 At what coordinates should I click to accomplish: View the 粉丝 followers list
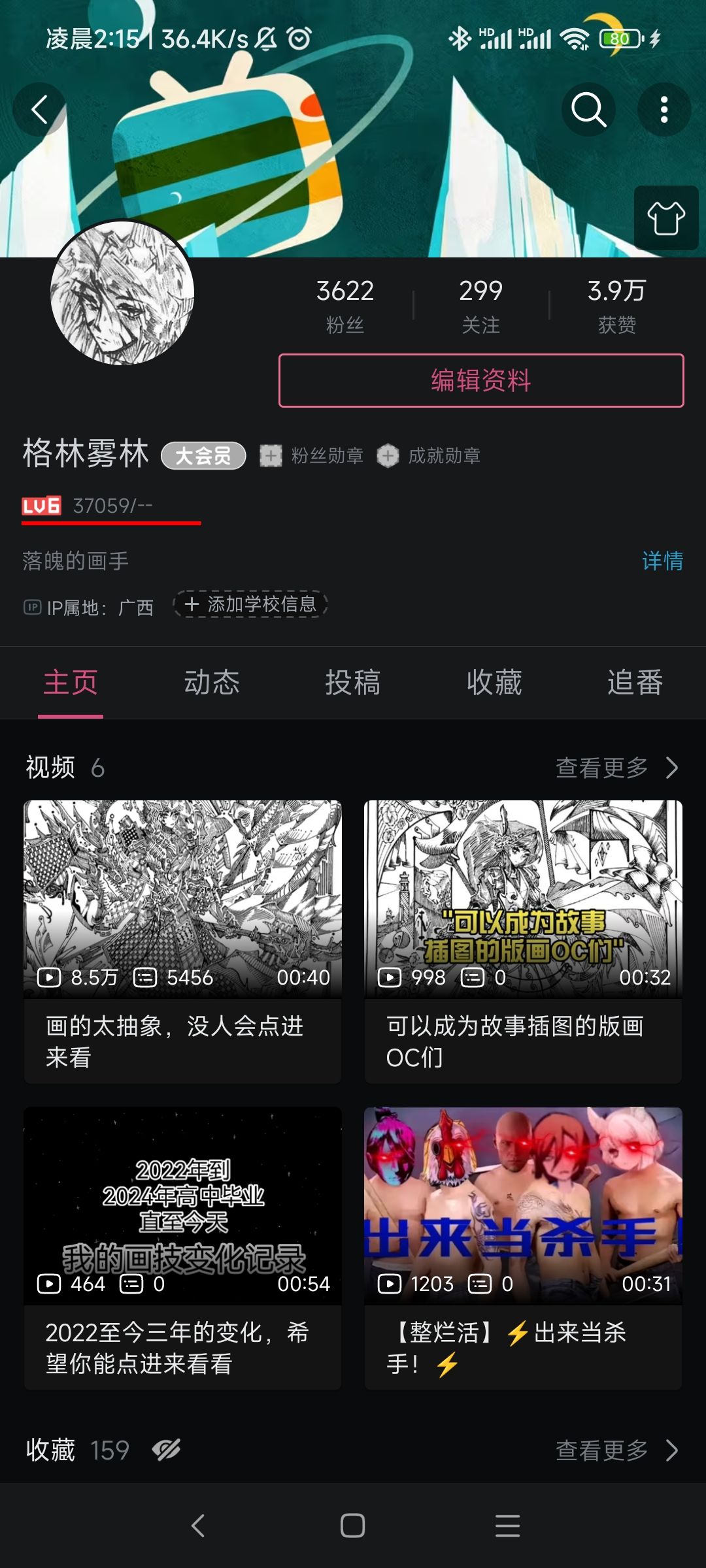tap(345, 305)
